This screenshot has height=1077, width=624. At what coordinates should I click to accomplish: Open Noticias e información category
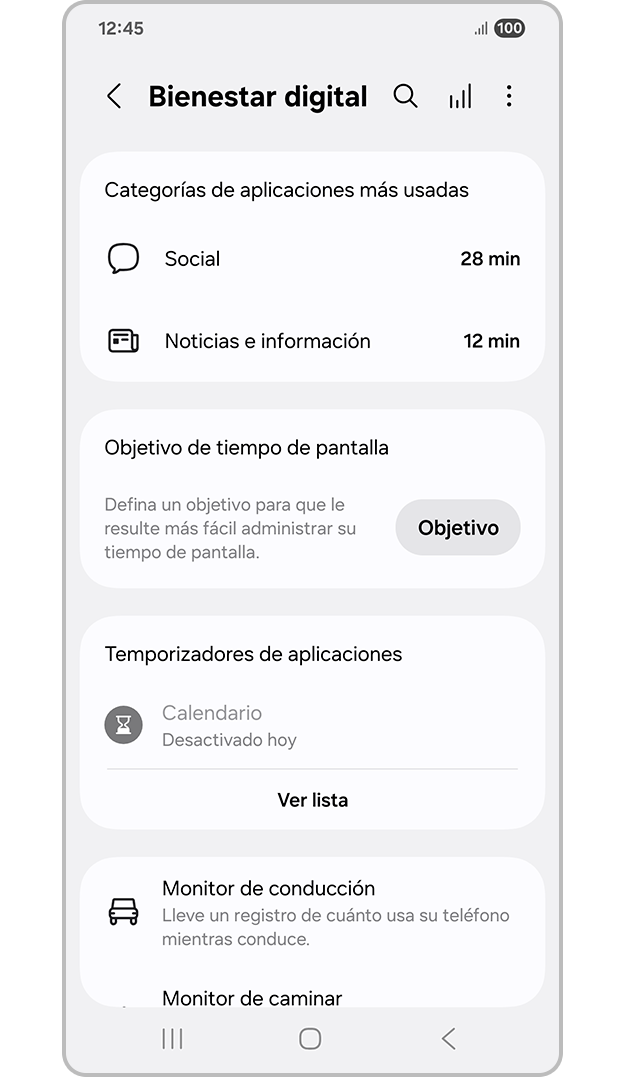(x=312, y=341)
